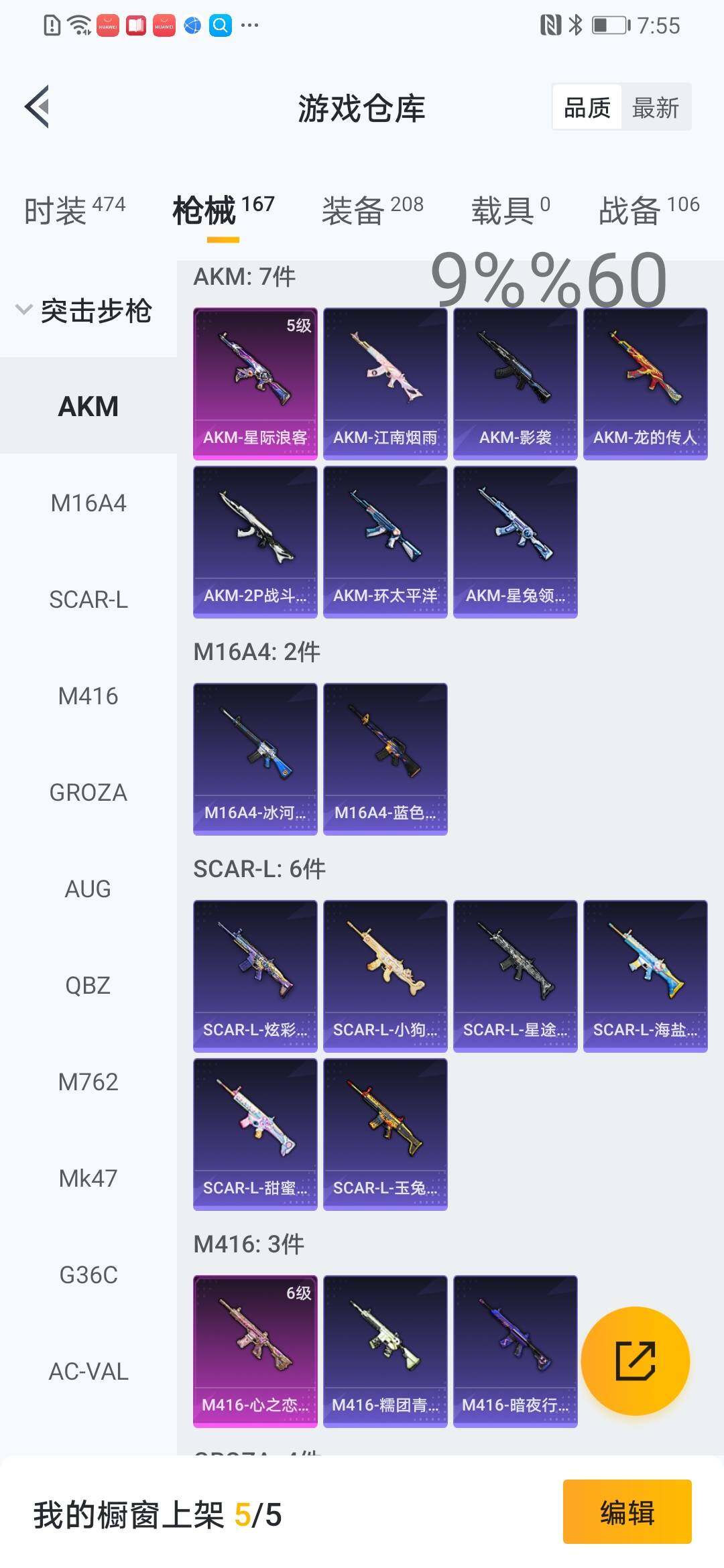The width and height of the screenshot is (724, 1568).
Task: View the SCAR-L-小狗 skin card
Action: point(385,976)
